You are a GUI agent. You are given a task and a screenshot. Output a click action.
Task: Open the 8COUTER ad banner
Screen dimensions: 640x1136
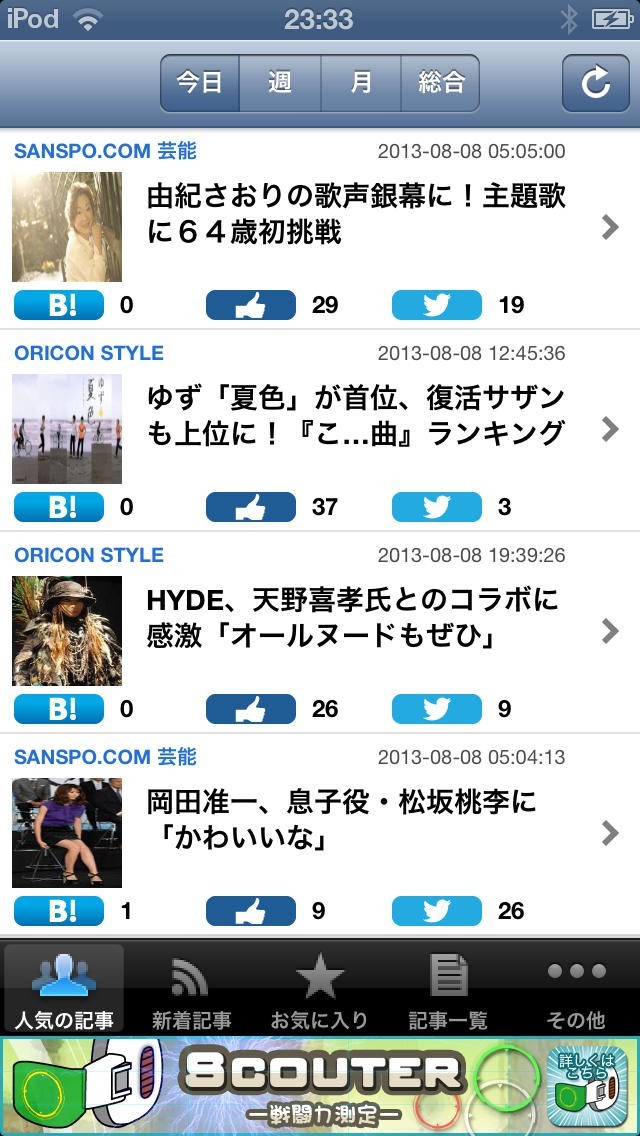click(x=320, y=1086)
